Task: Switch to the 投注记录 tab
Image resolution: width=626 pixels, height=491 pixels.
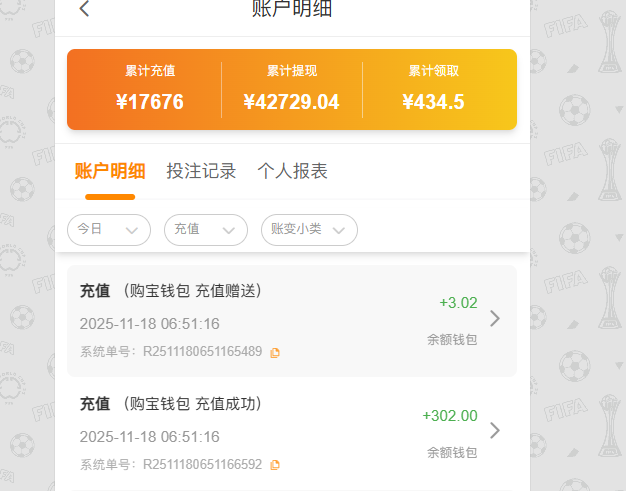Action: click(x=201, y=171)
